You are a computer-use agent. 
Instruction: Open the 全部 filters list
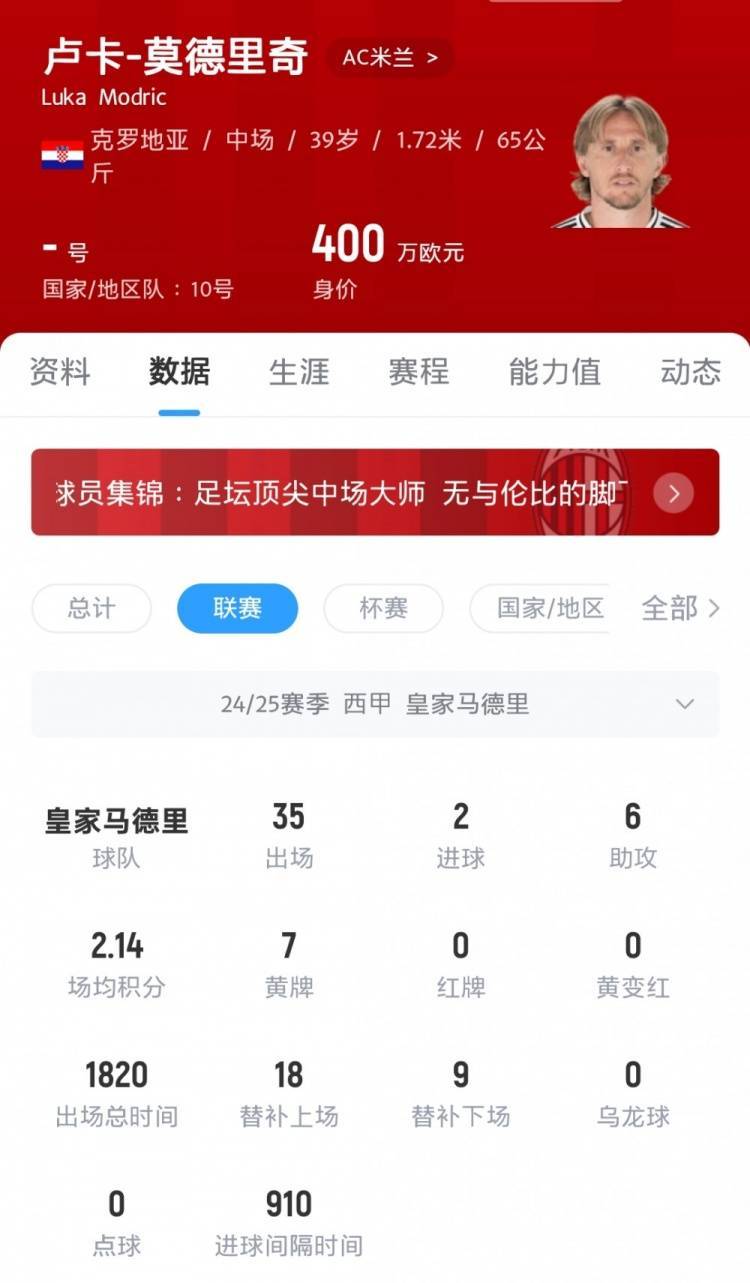680,608
